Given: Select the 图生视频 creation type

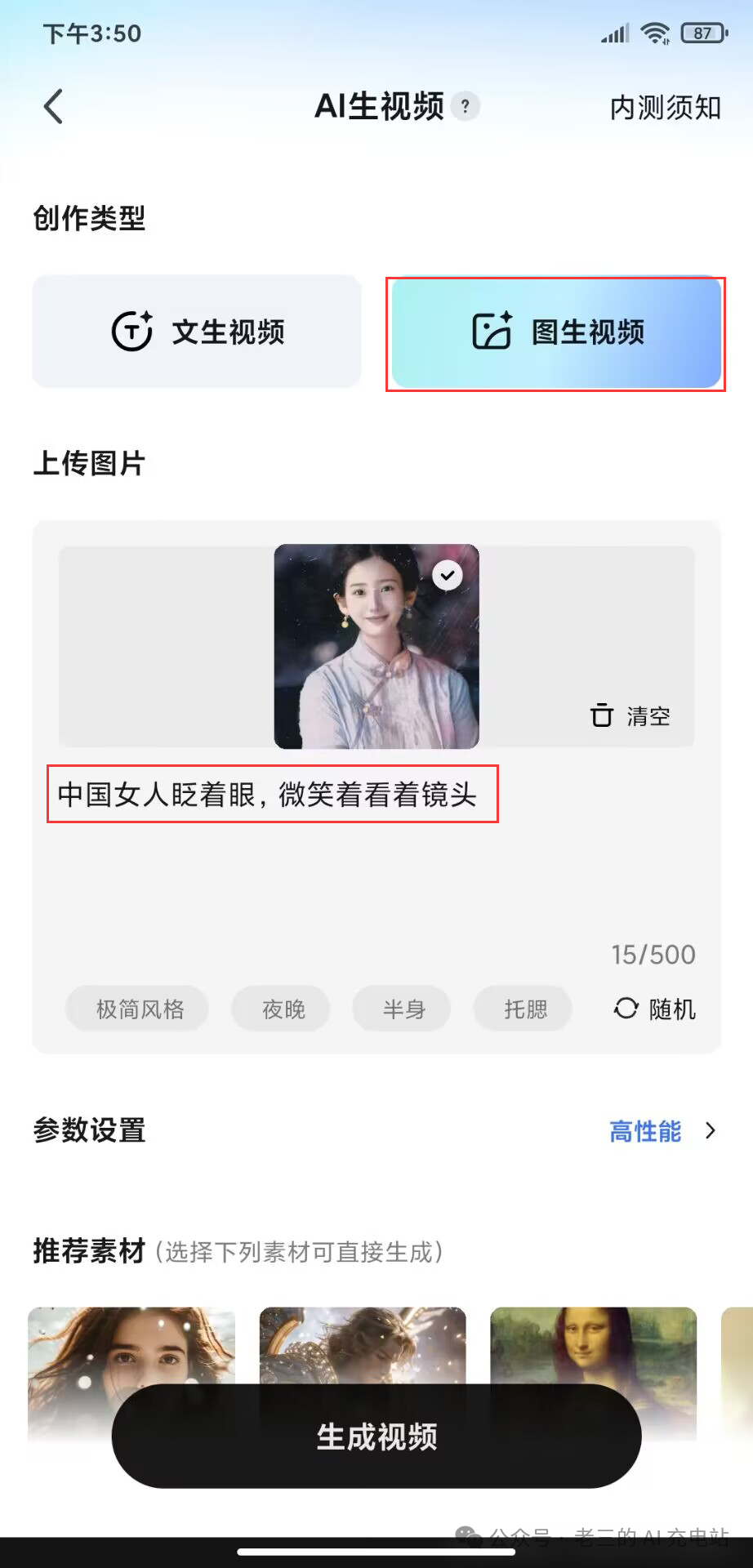Looking at the screenshot, I should [x=556, y=333].
